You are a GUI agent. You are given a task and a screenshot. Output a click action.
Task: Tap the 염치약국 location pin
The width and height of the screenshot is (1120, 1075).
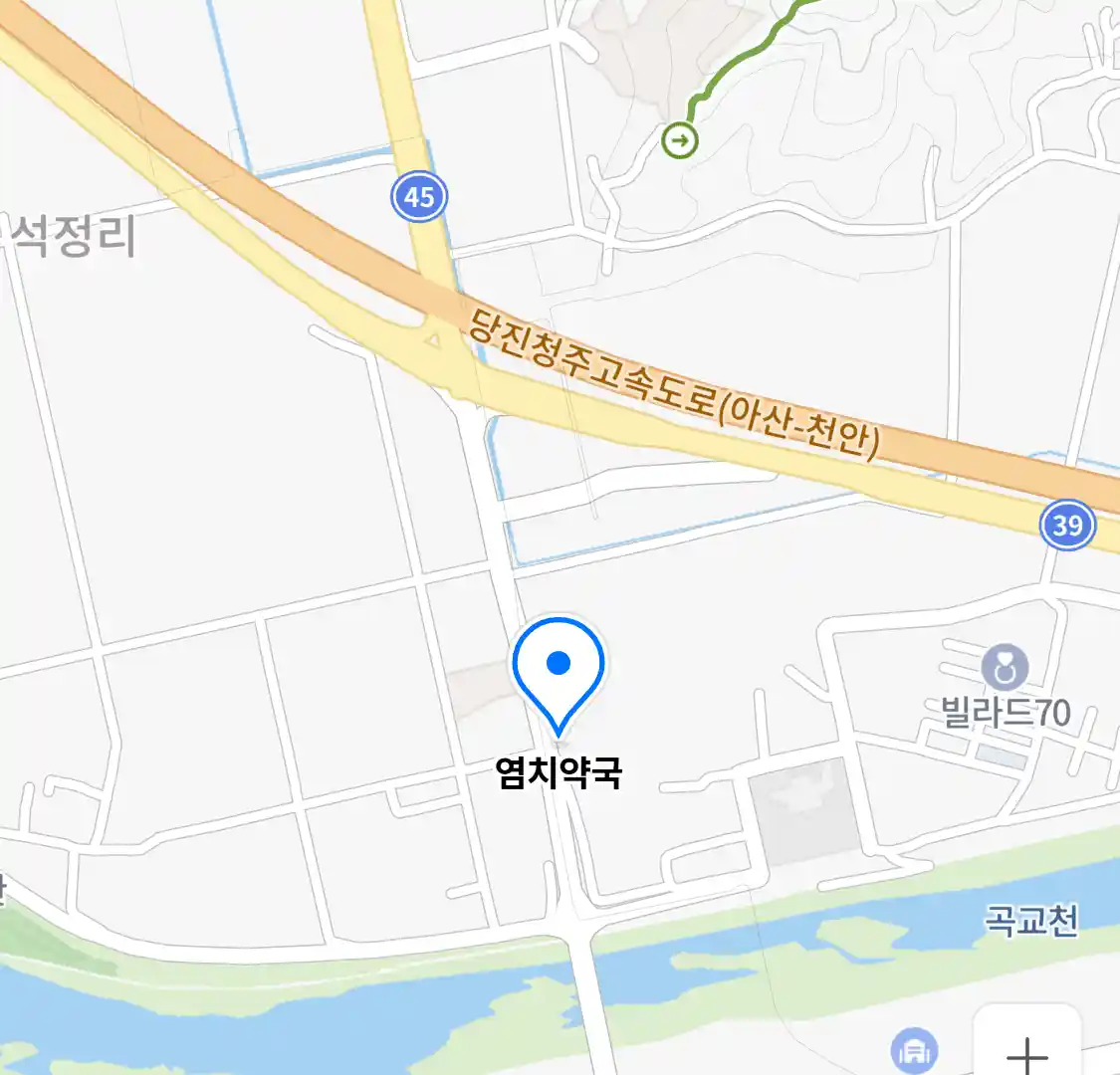tap(559, 669)
